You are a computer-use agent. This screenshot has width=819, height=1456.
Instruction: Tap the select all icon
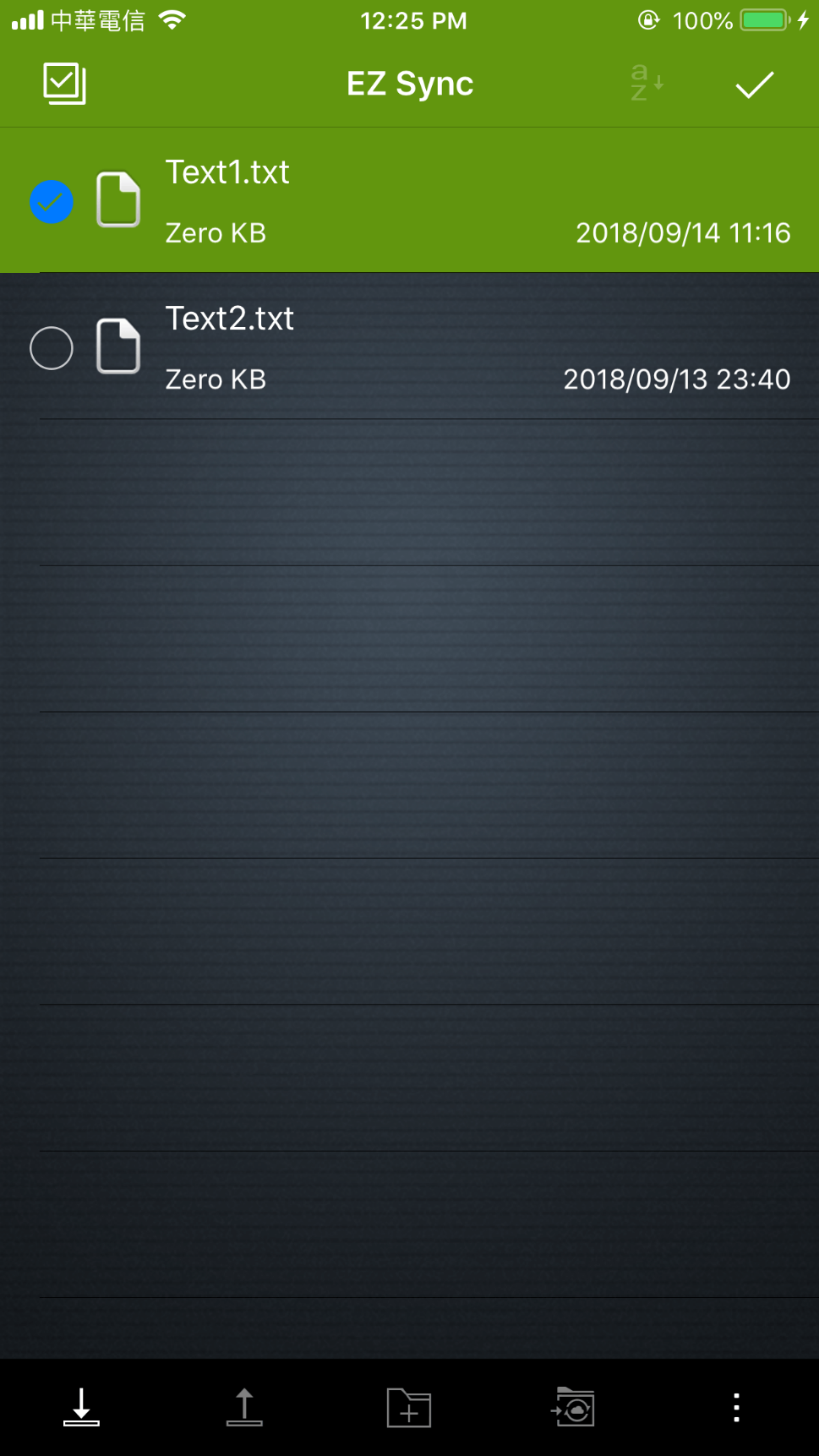tap(64, 84)
